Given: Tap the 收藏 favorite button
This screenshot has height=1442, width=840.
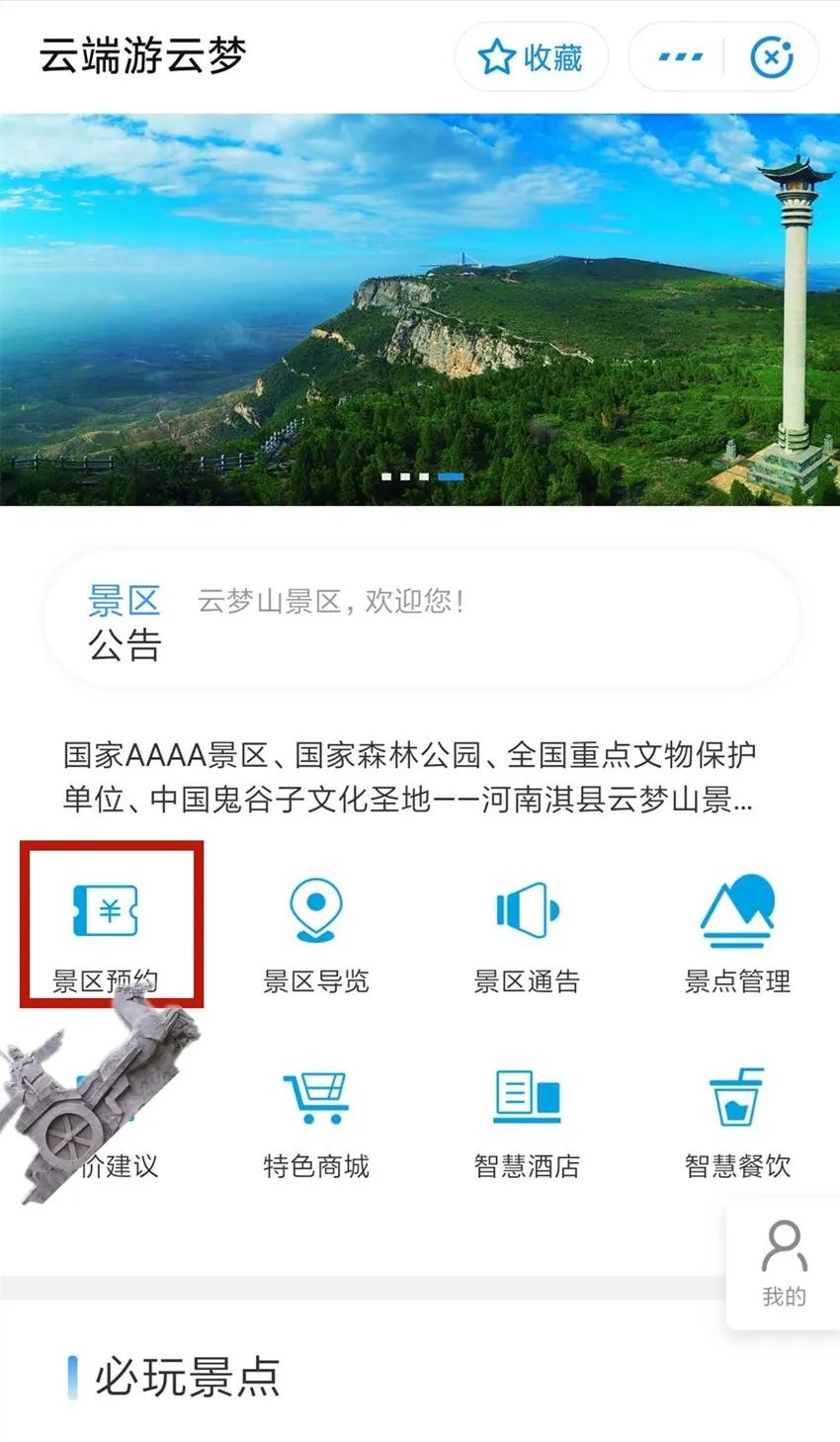Looking at the screenshot, I should pyautogui.click(x=532, y=57).
